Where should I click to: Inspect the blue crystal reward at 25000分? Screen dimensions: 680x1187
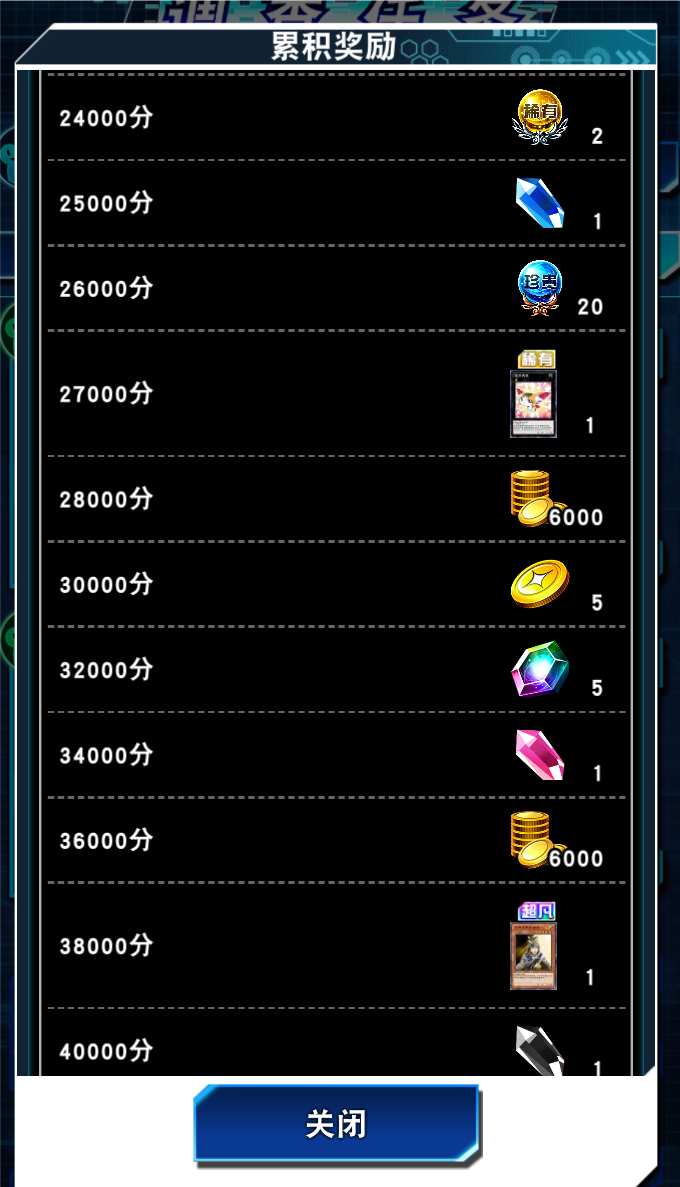click(x=540, y=203)
